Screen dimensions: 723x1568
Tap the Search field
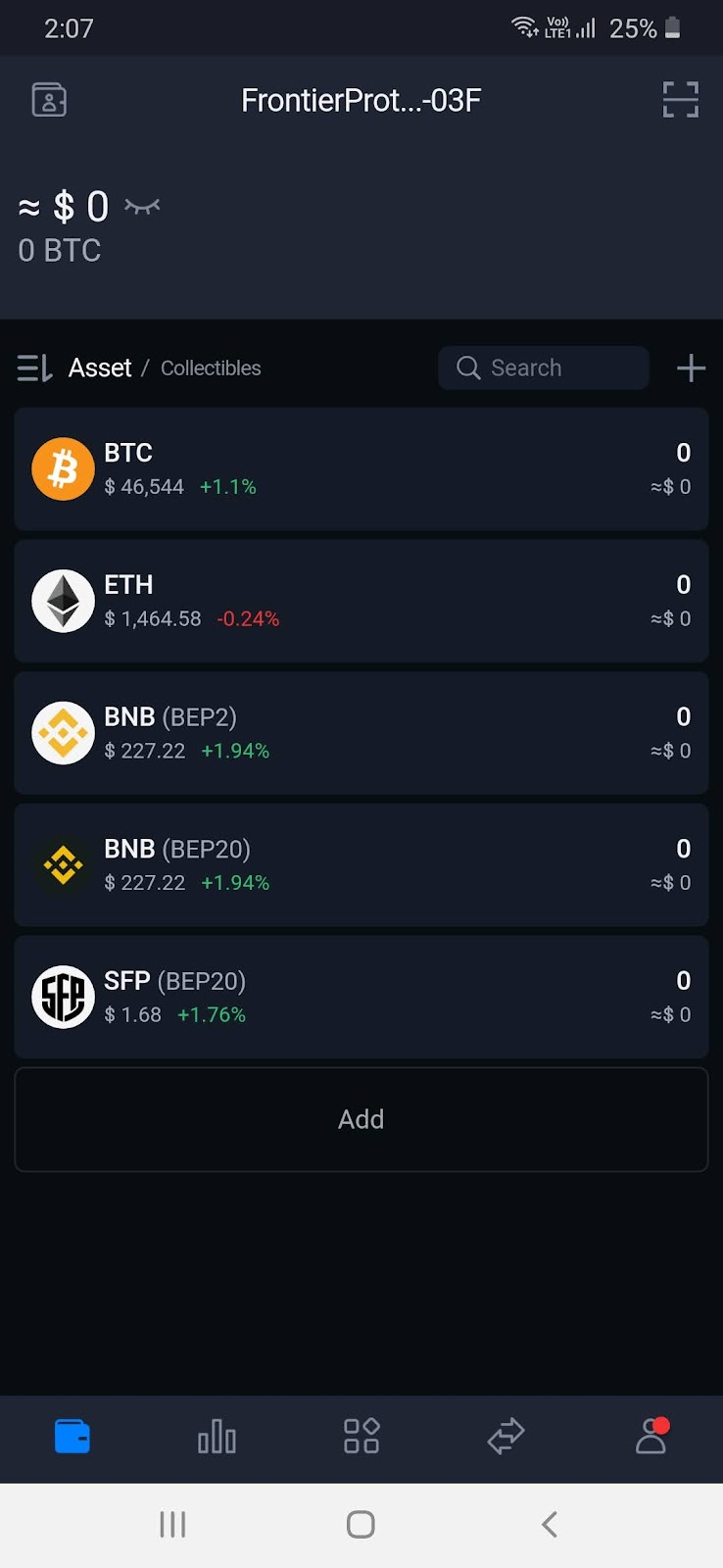[x=544, y=368]
